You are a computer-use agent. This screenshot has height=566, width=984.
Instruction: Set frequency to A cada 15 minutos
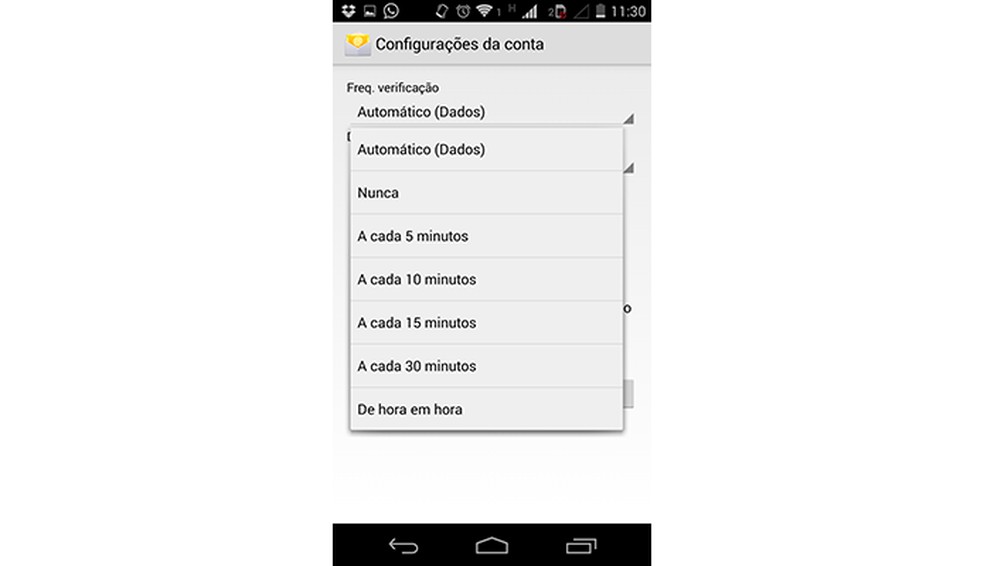[486, 323]
